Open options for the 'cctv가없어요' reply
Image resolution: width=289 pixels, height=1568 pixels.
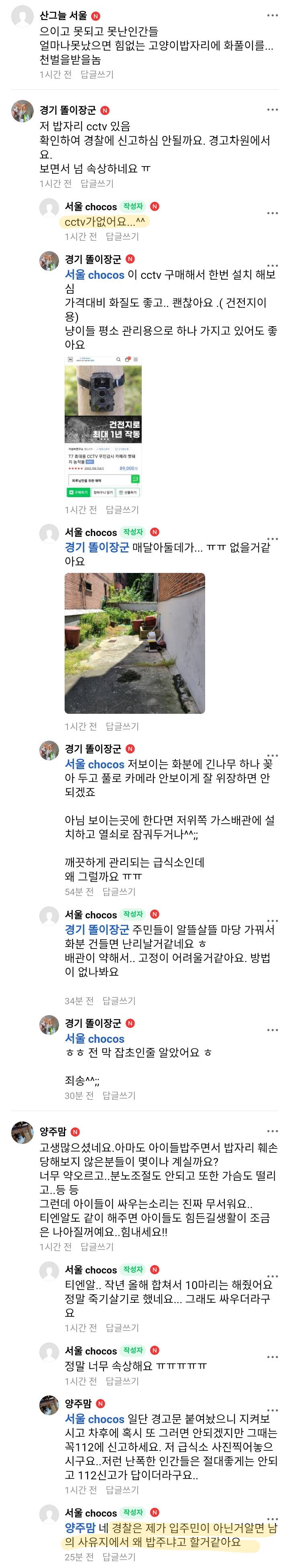pos(273,213)
